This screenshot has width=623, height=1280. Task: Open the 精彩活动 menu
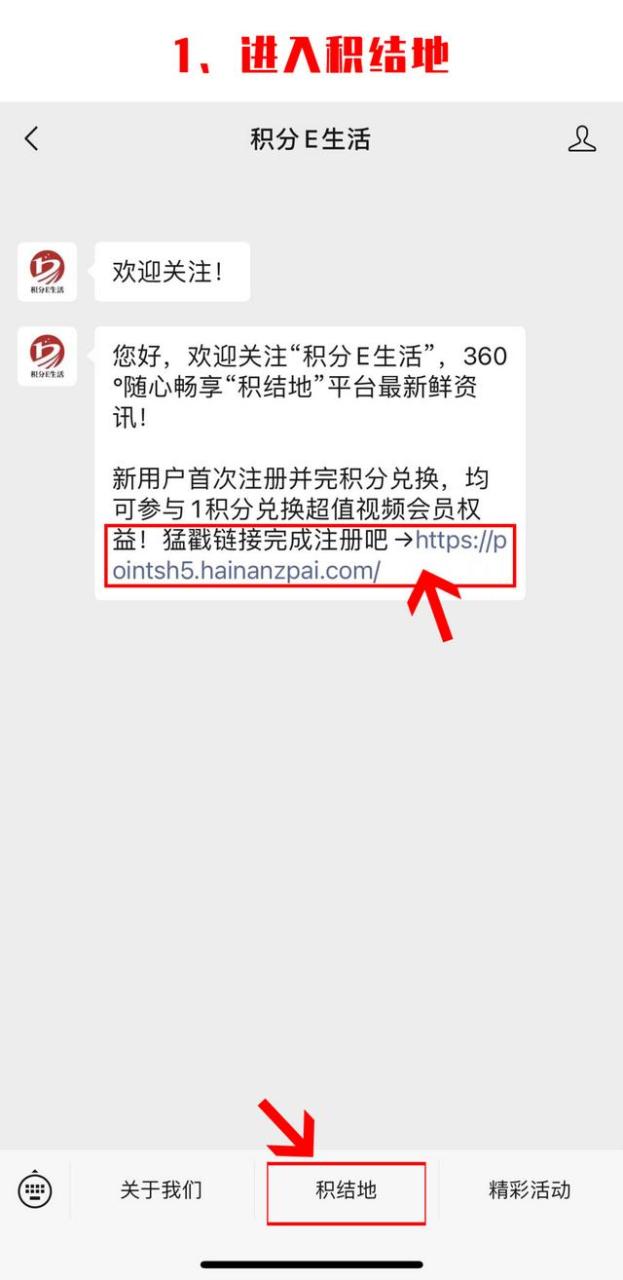click(x=529, y=1190)
